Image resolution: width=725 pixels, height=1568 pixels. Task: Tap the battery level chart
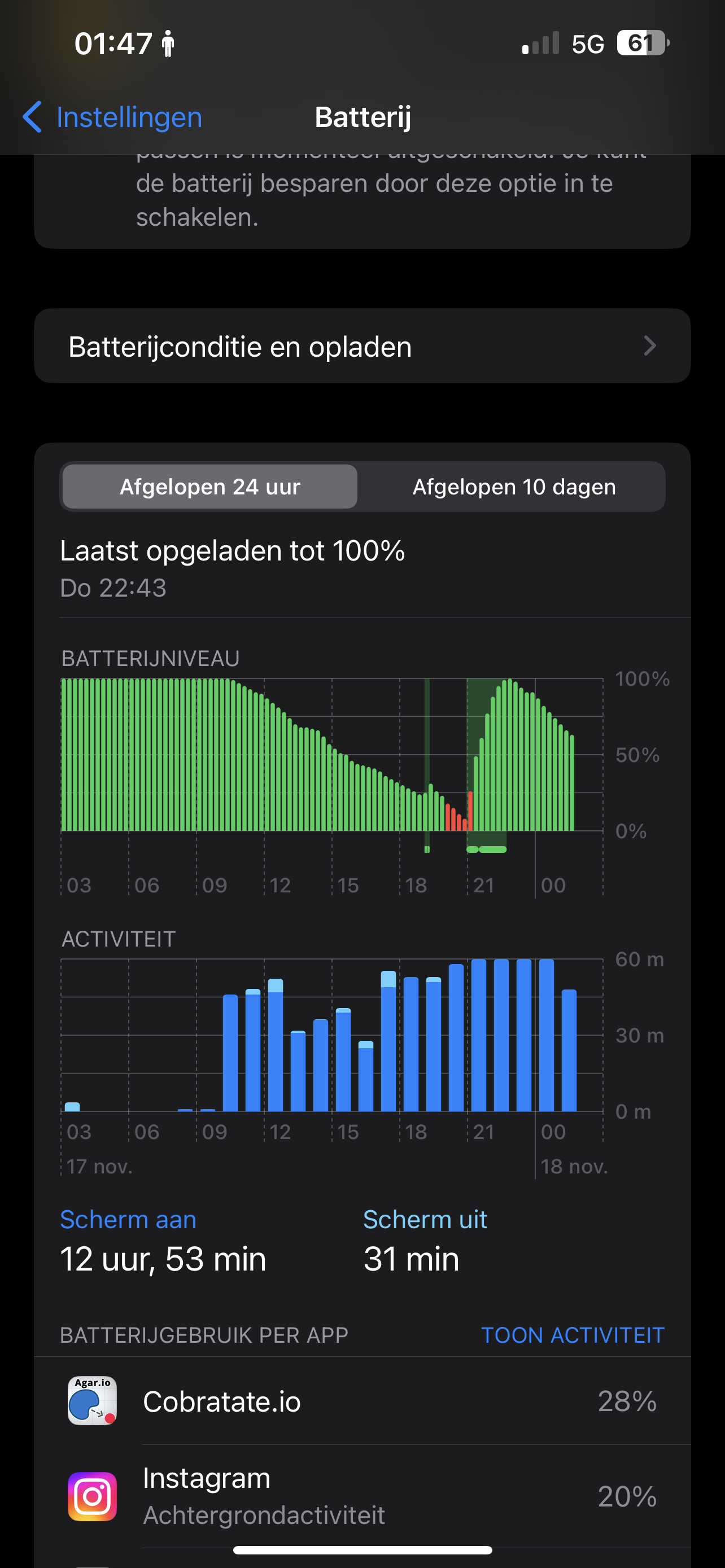coord(332,755)
